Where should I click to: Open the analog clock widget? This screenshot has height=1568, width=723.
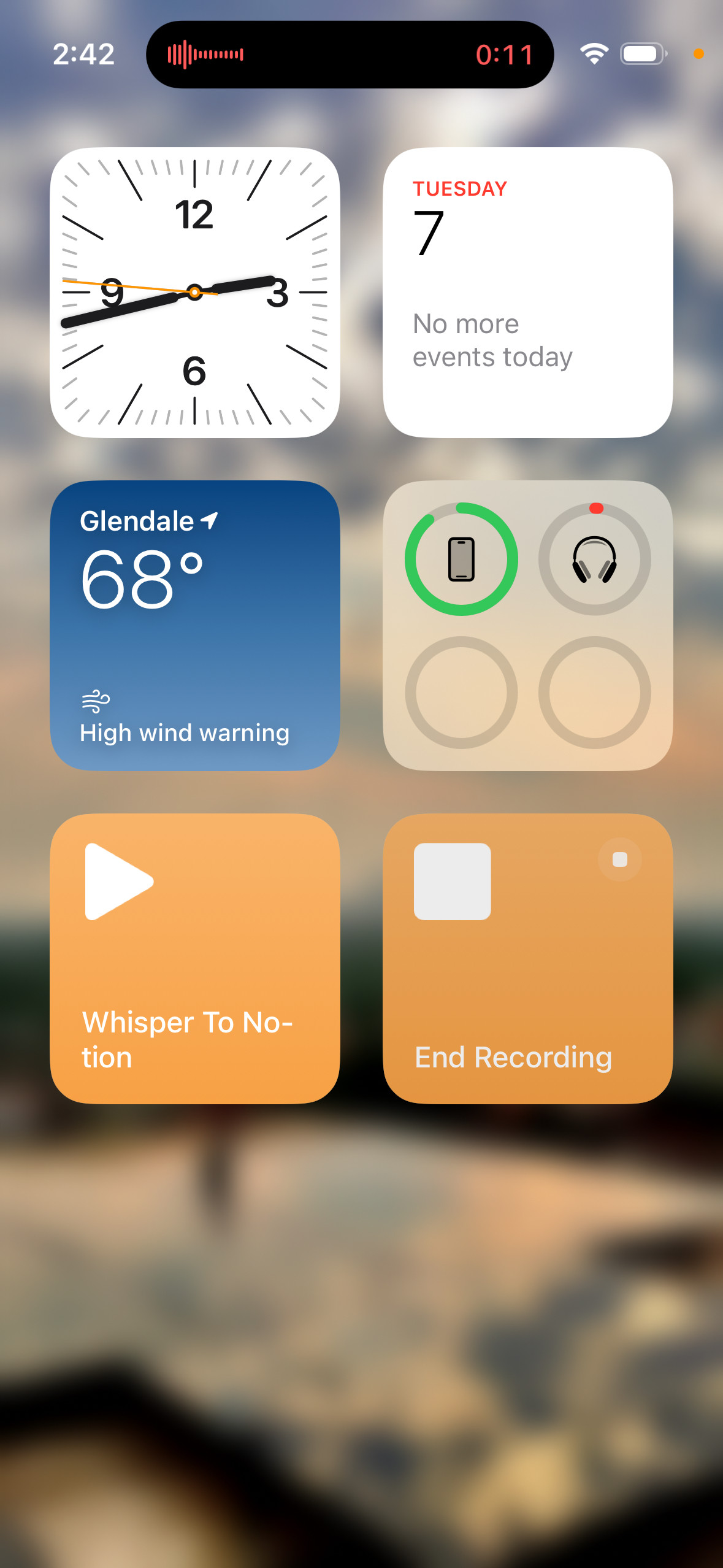click(194, 293)
